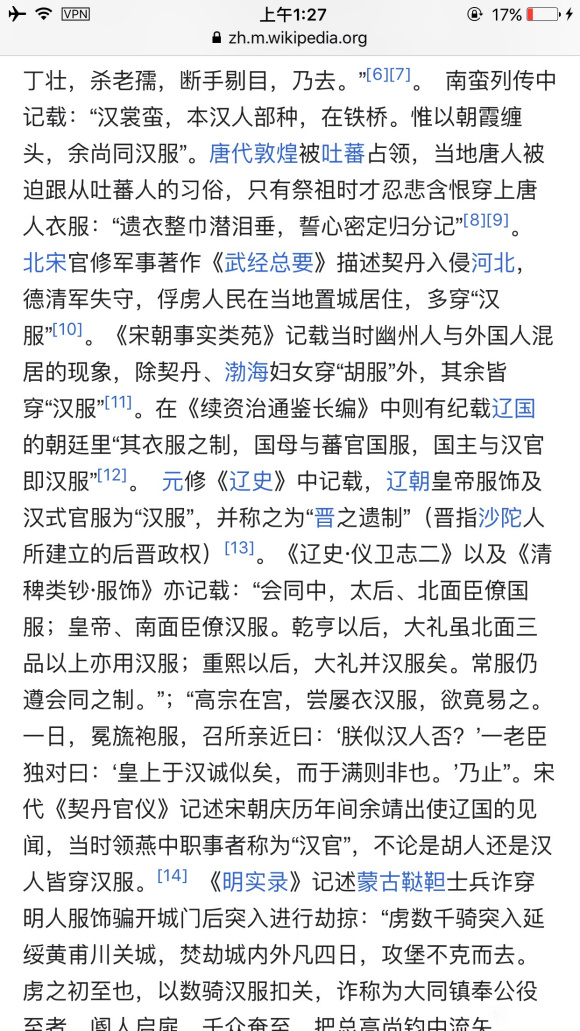Jump to reference [12]
Image resolution: width=580 pixels, height=1031 pixels.
111,474
